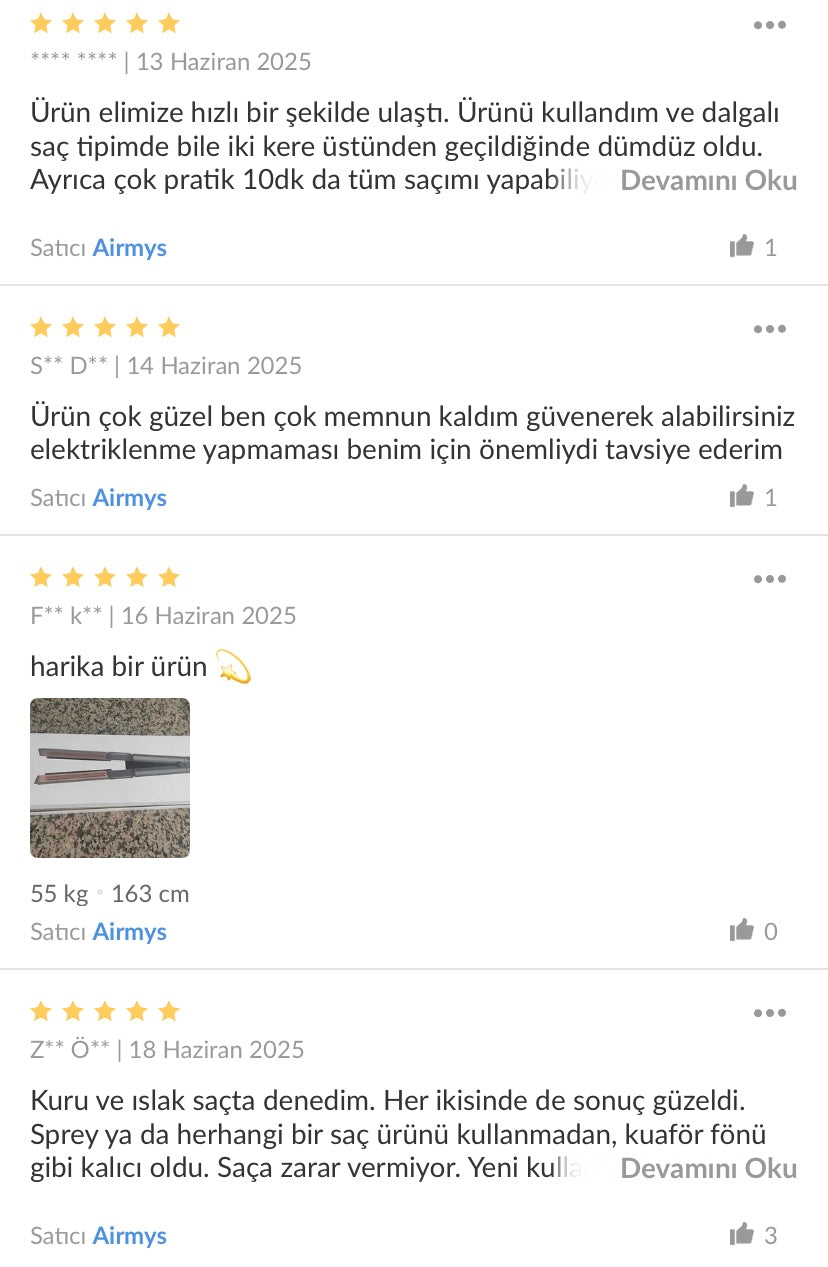Open Airmys seller link under 13 Haziran review
This screenshot has width=828, height=1267.
pyautogui.click(x=129, y=248)
